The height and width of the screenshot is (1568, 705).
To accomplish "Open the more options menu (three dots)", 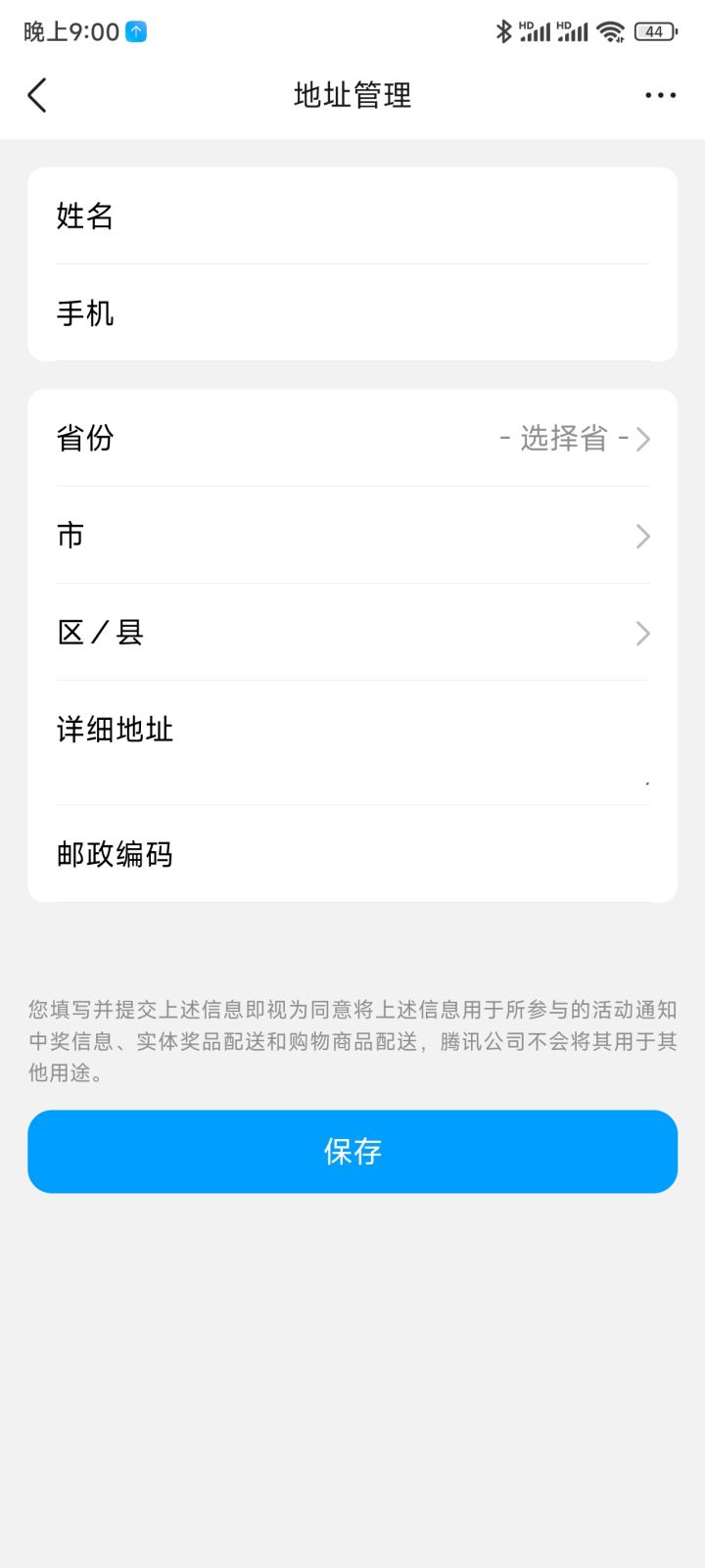I will pos(661,94).
